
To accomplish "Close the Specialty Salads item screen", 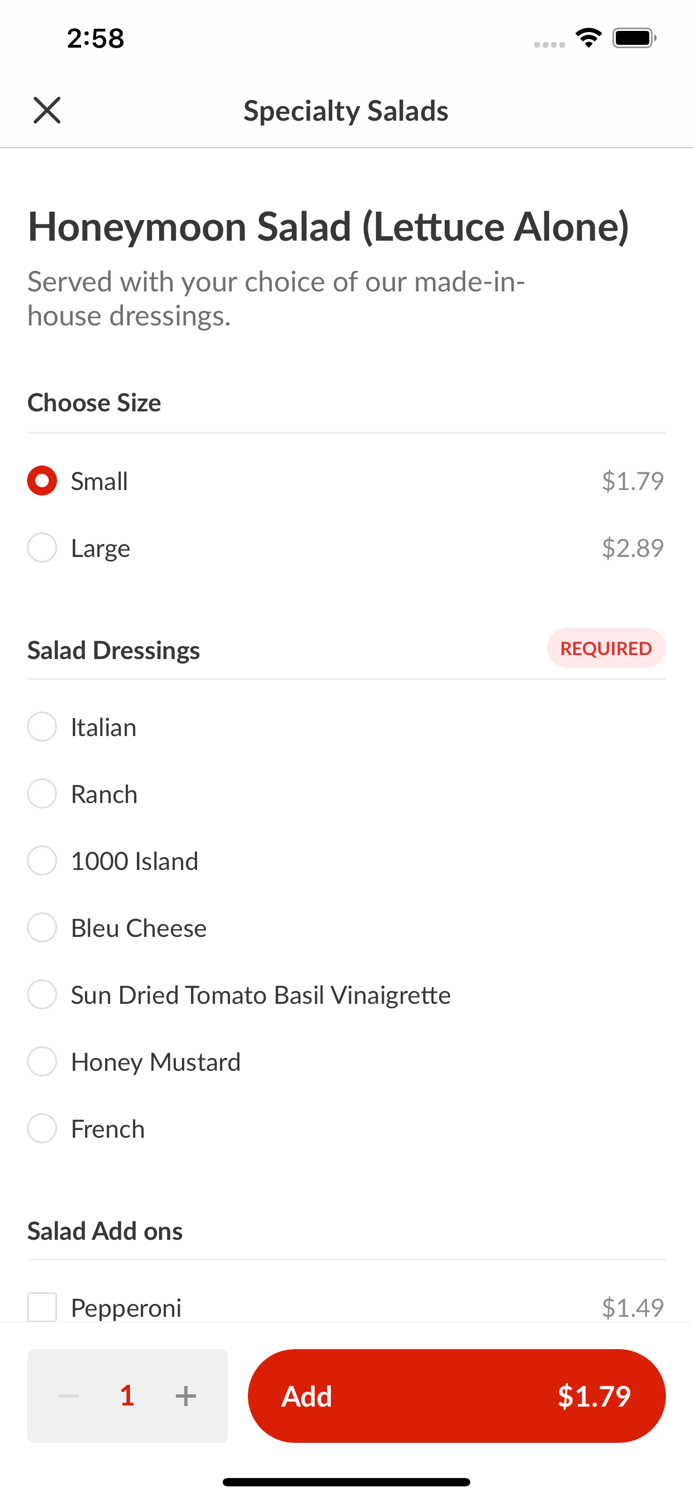I will click(x=47, y=110).
